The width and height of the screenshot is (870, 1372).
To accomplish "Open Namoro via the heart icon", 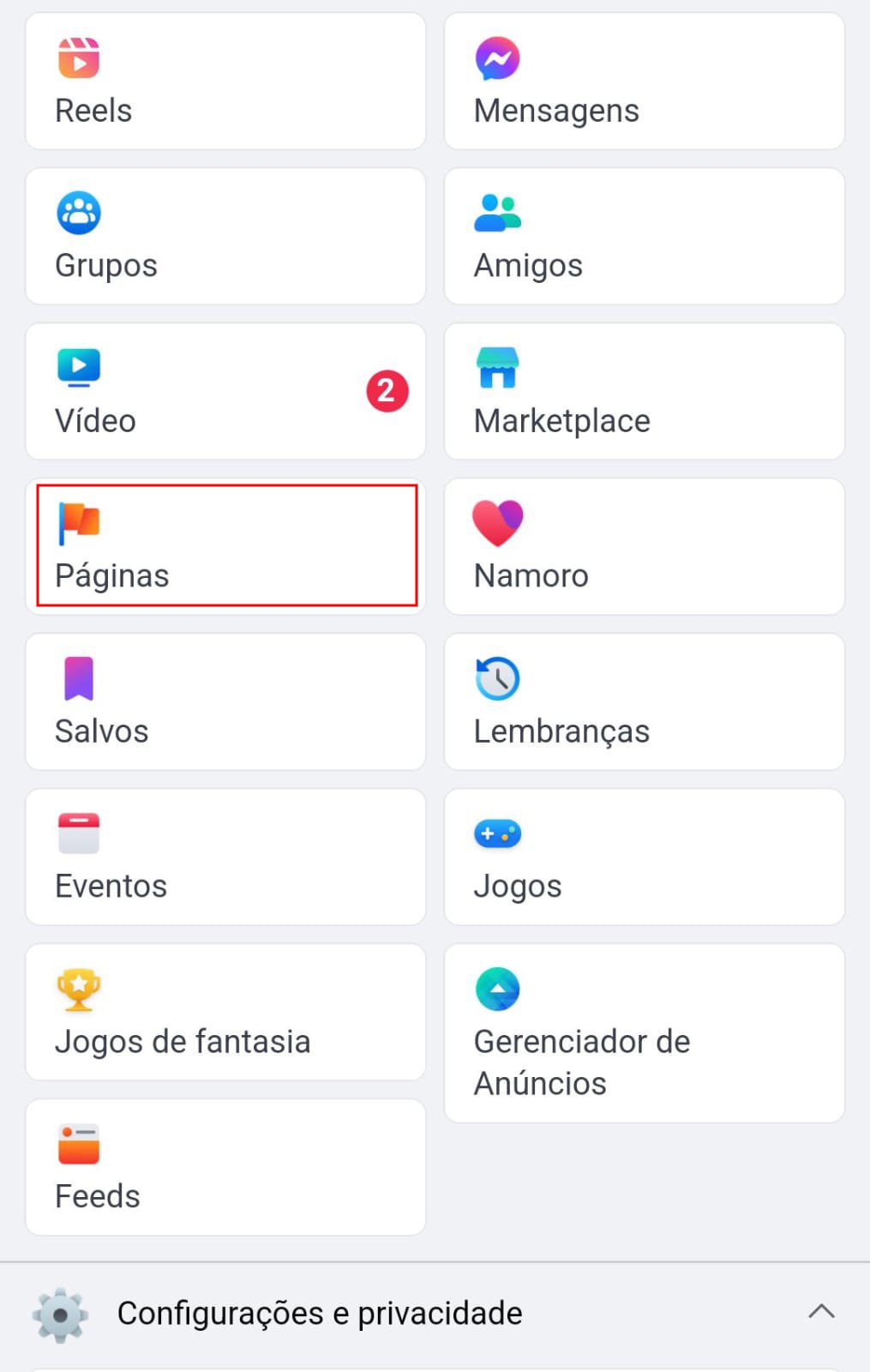I will (497, 523).
